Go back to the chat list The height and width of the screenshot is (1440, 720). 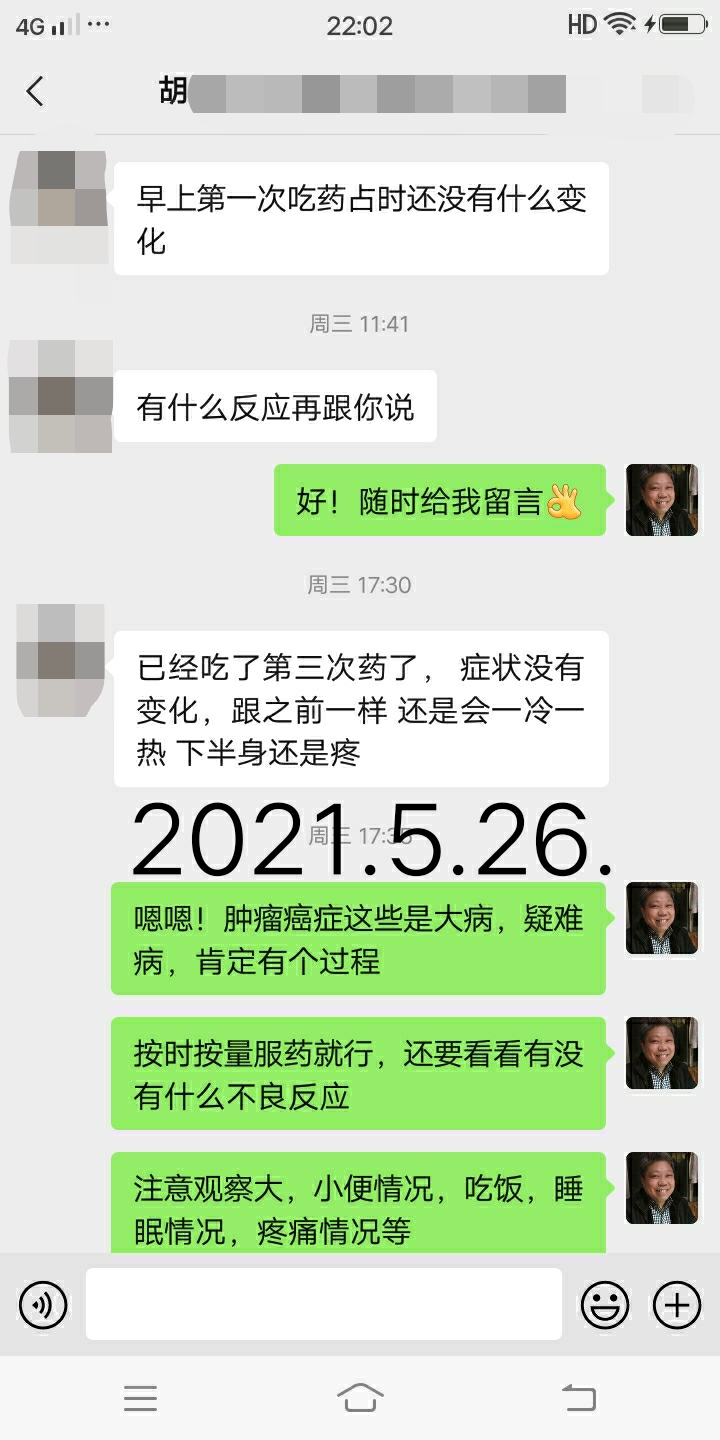35,92
